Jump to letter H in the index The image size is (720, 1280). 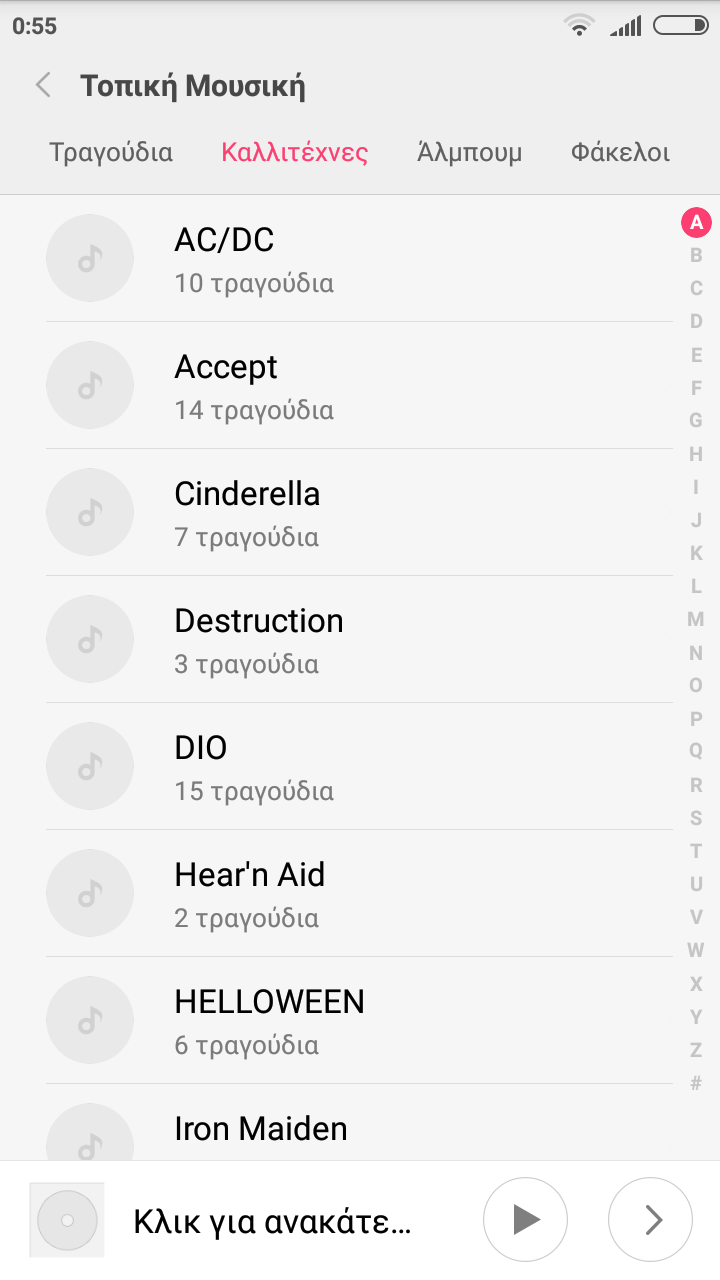(696, 454)
